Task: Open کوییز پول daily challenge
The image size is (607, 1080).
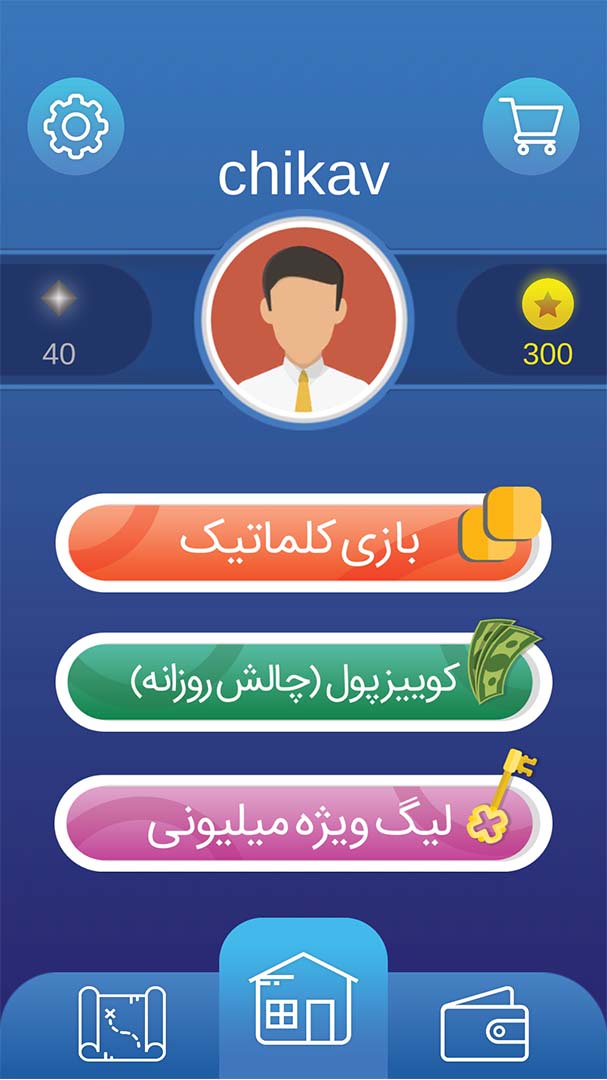Action: point(303,682)
